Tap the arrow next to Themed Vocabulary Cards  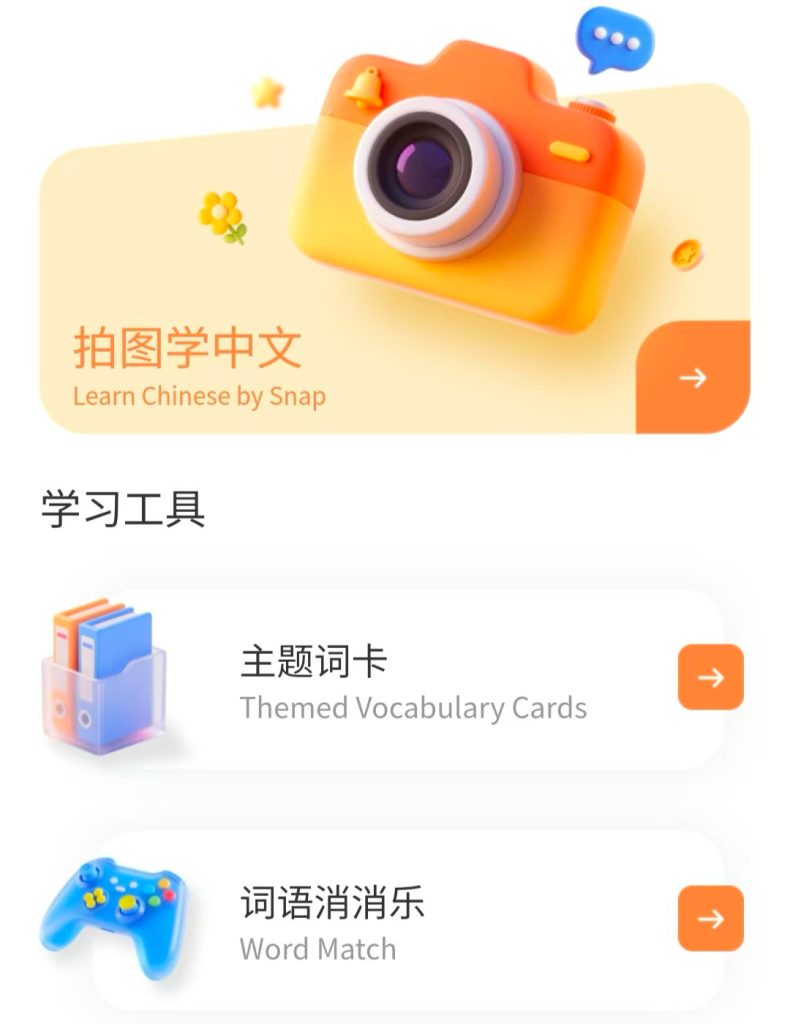tap(710, 678)
